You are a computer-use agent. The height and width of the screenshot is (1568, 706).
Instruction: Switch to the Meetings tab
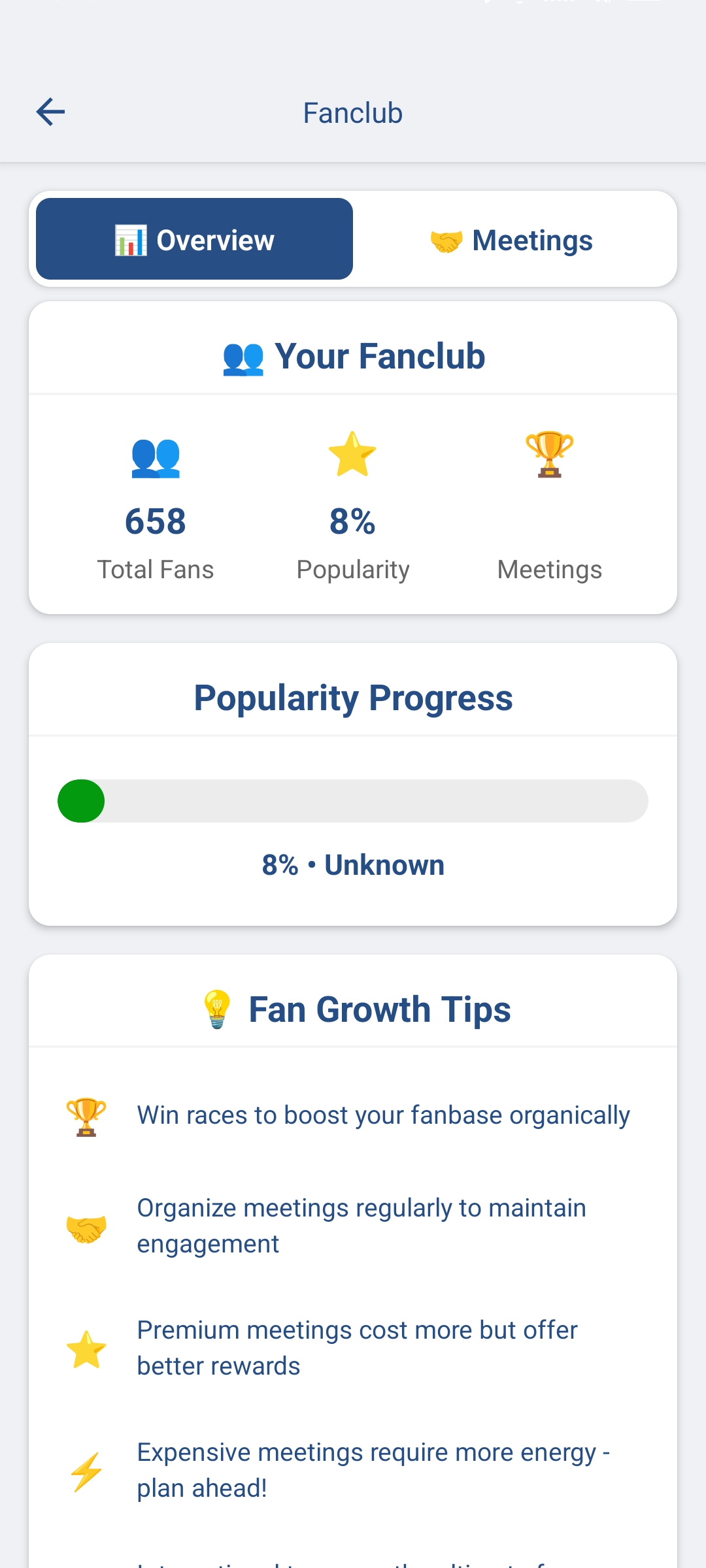pyautogui.click(x=512, y=240)
